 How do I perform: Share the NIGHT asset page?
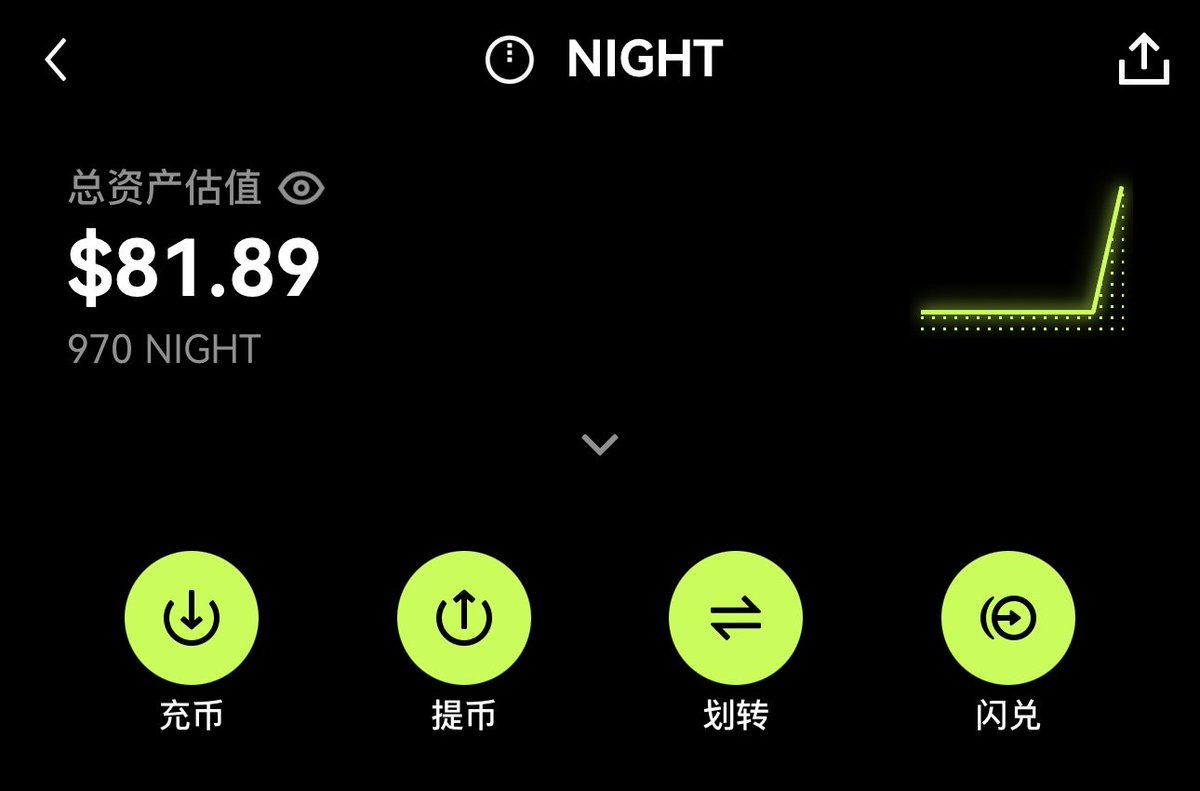point(1143,61)
